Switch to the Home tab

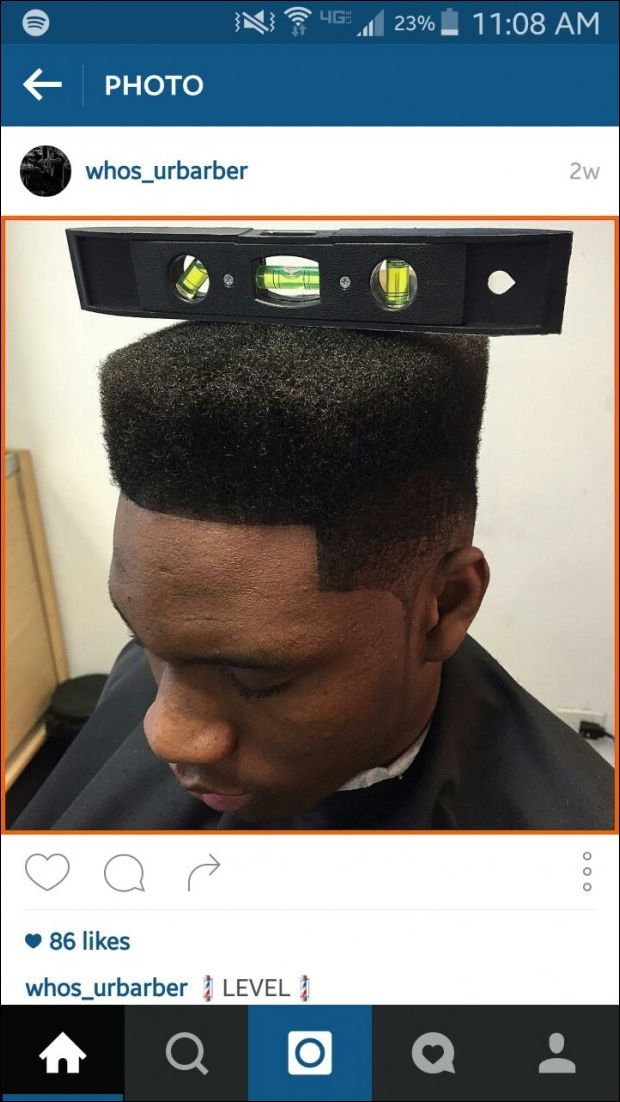tap(62, 1053)
